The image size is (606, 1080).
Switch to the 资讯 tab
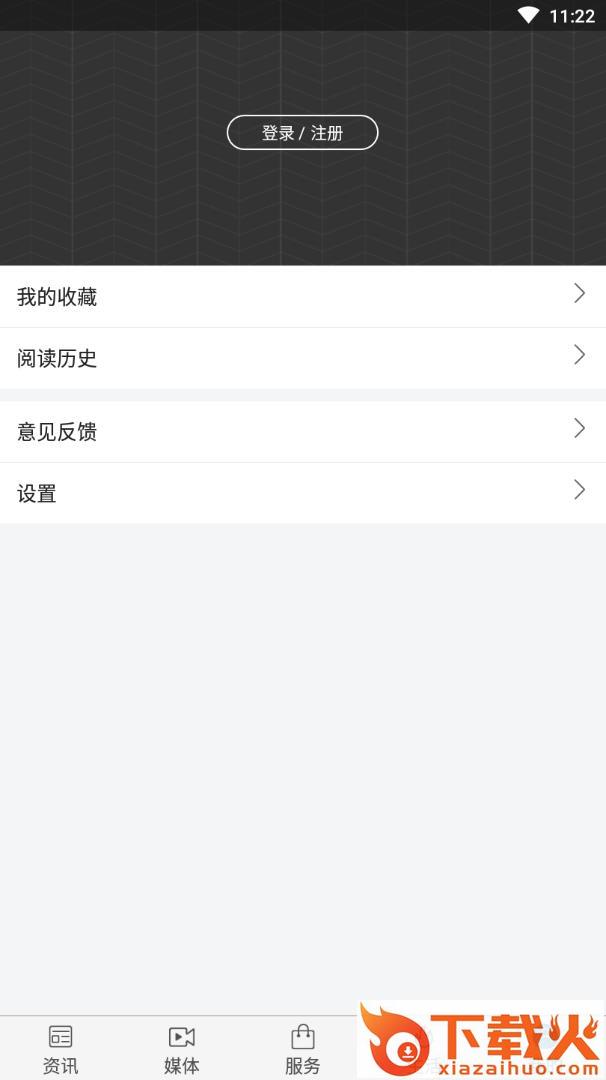[x=60, y=1049]
